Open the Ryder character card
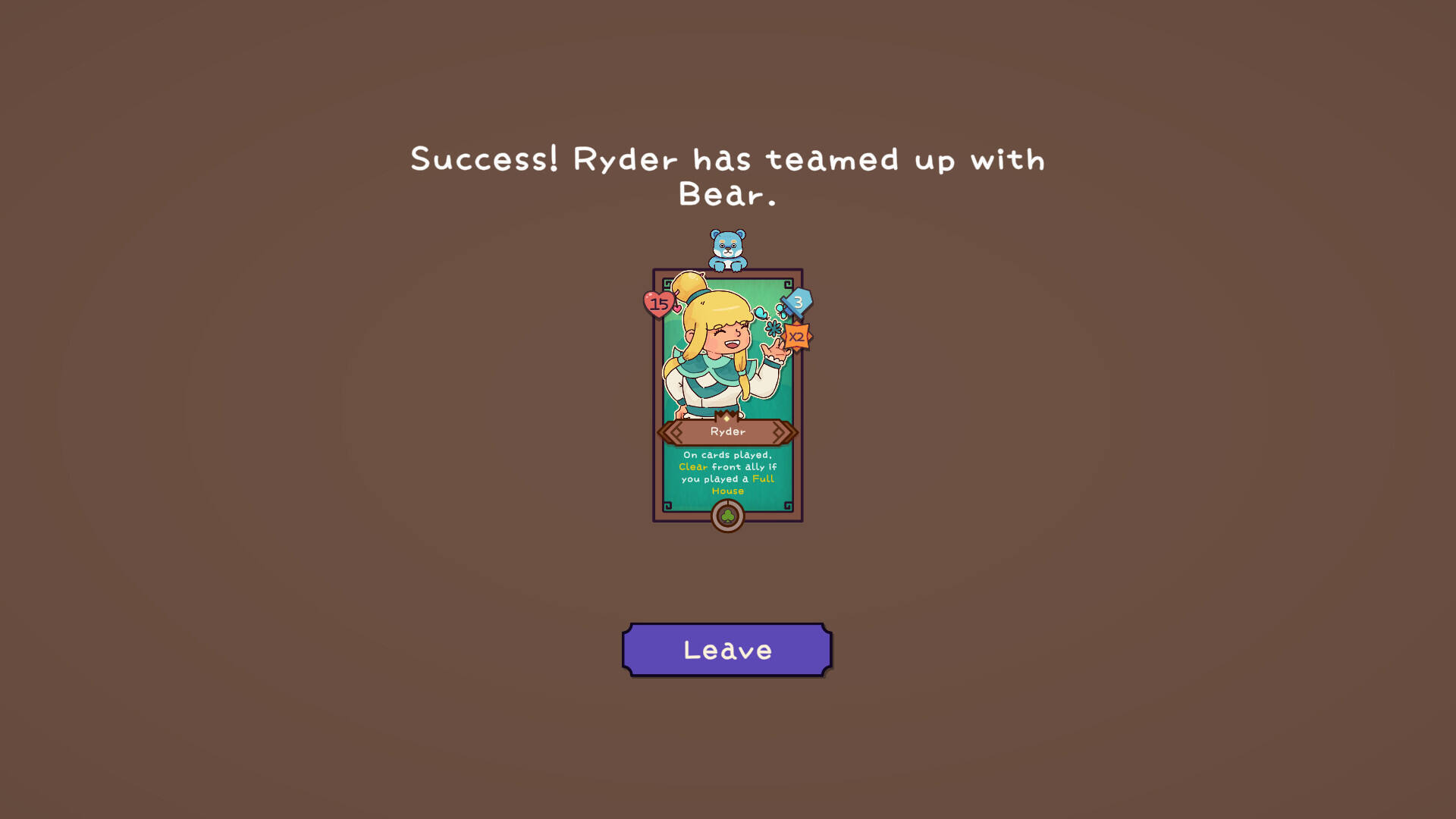This screenshot has height=819, width=1456. click(x=727, y=394)
